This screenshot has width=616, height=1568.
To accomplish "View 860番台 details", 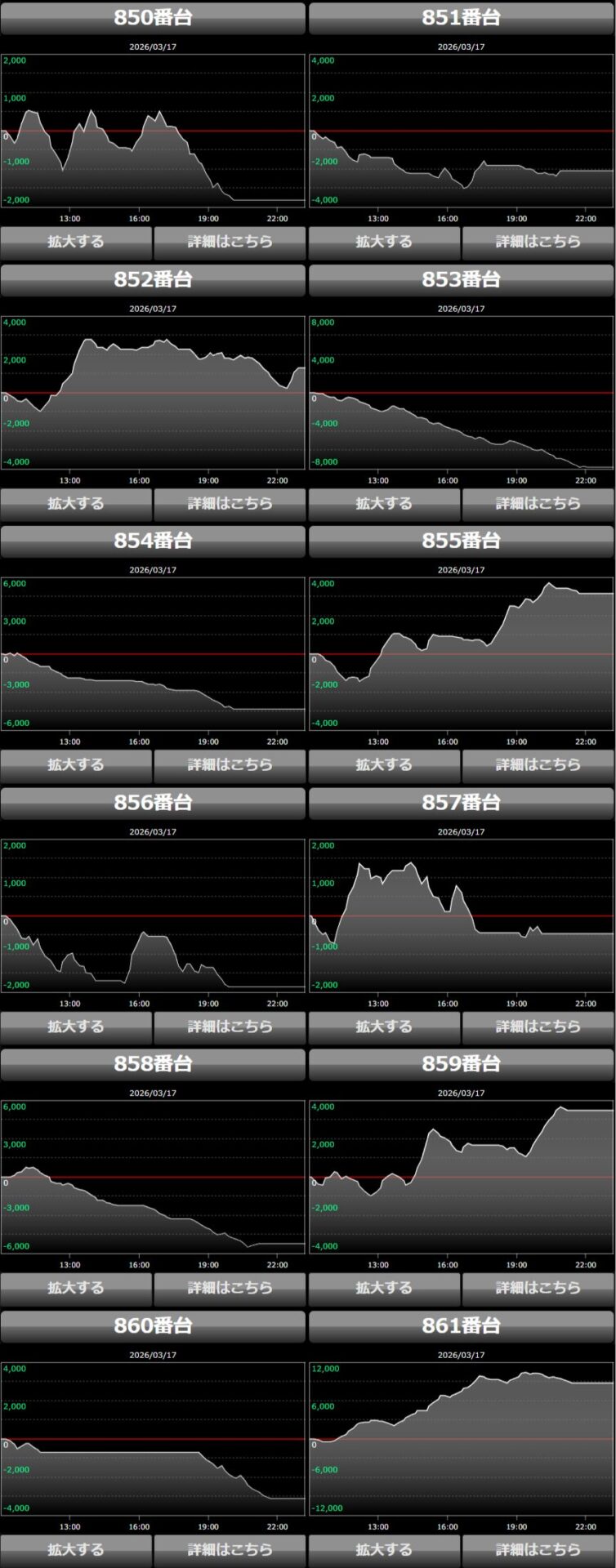I will 230,1549.
